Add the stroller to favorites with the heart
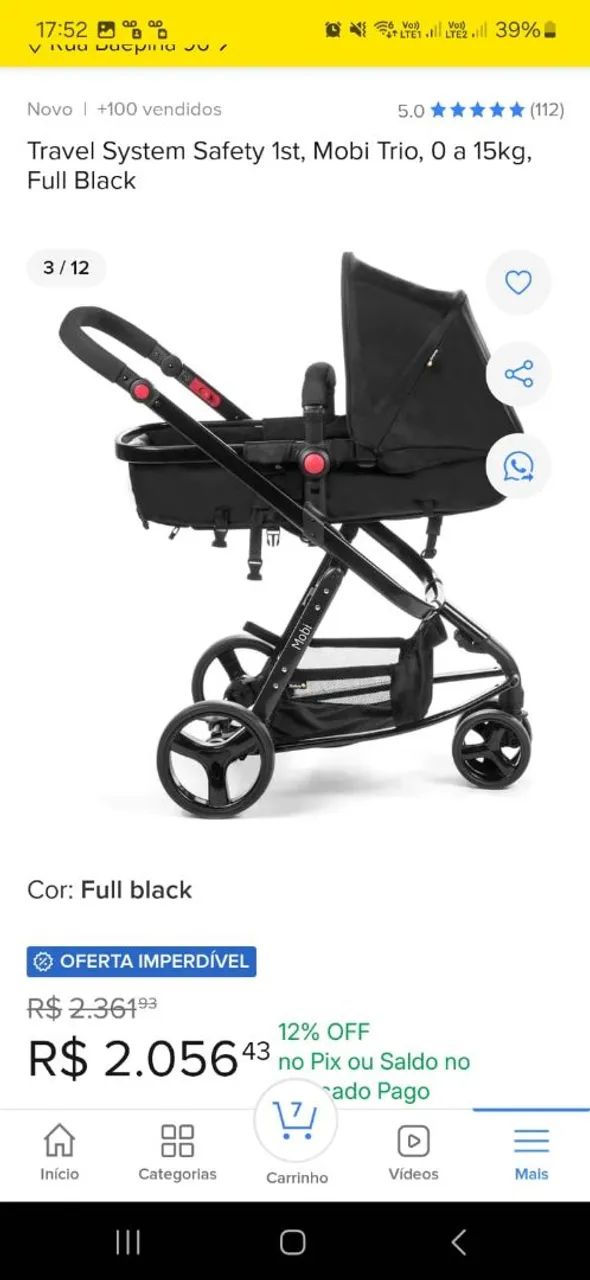 [x=518, y=283]
